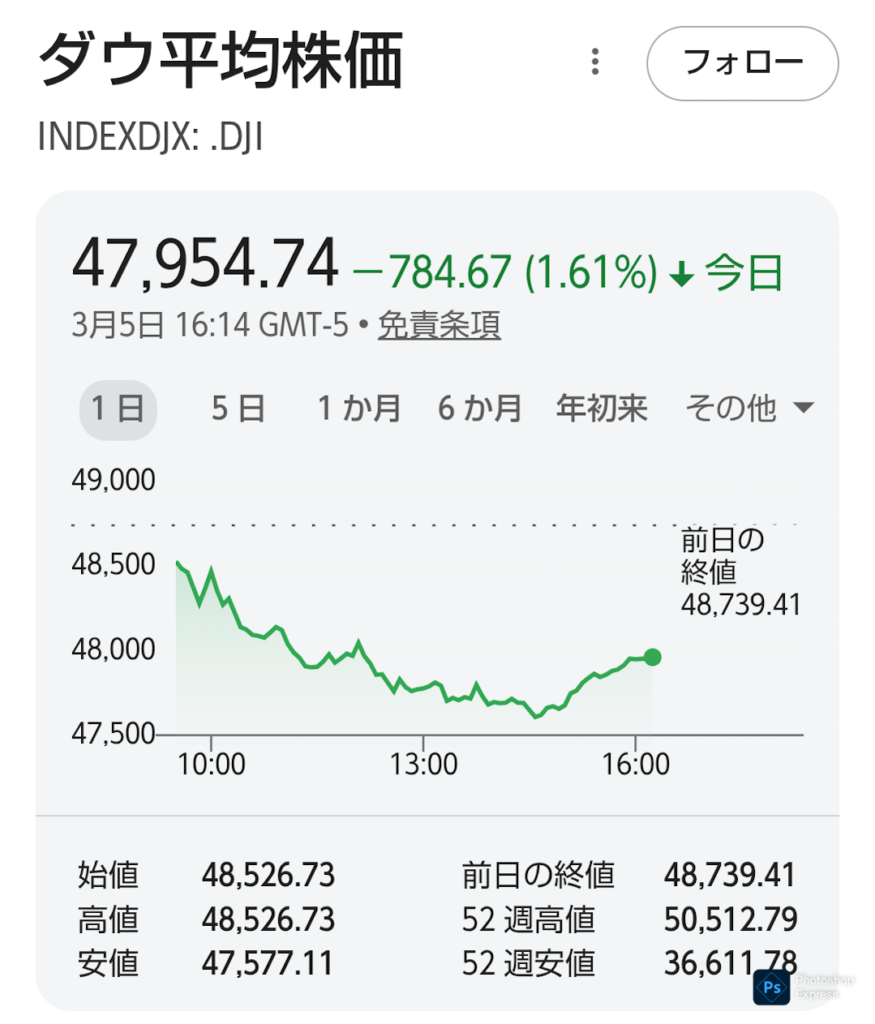Screen dimensions: 875x1024
Task: Switch chart to 6か月
Action: click(x=480, y=408)
